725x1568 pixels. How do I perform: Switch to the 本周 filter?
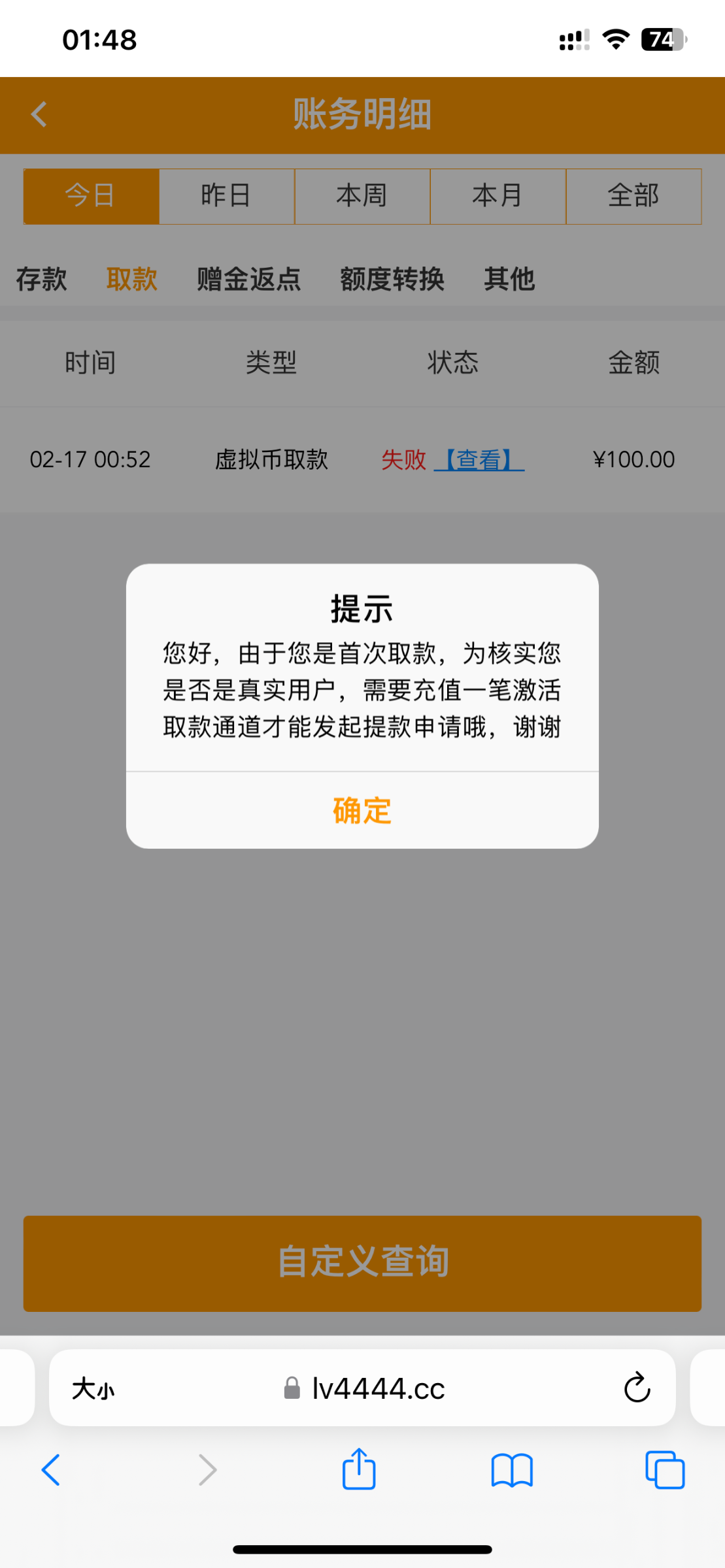click(362, 195)
